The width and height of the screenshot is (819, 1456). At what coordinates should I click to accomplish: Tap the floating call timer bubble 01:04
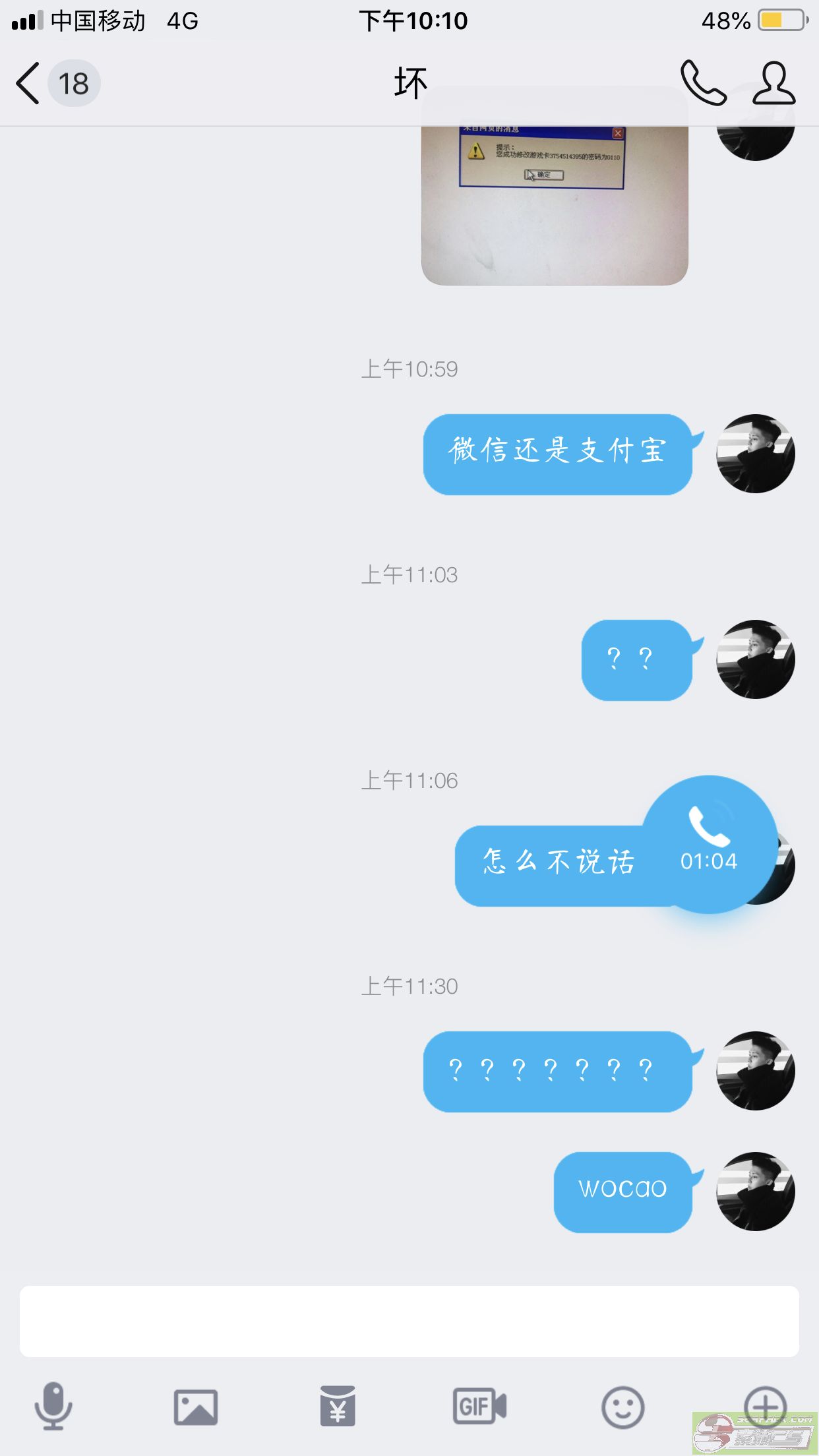point(710,844)
